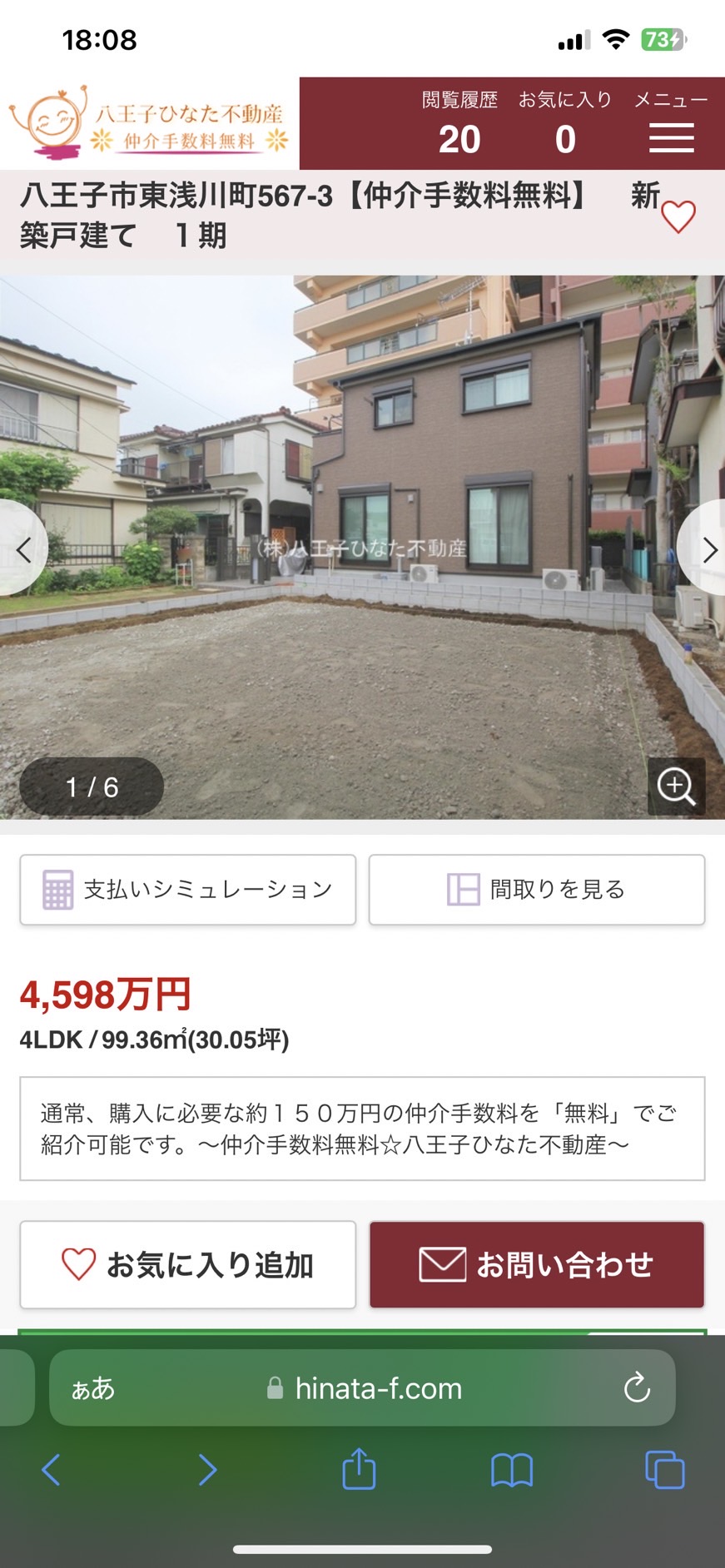The image size is (725, 1568).
Task: Tap the heart icon beside the property title
Action: [x=678, y=217]
